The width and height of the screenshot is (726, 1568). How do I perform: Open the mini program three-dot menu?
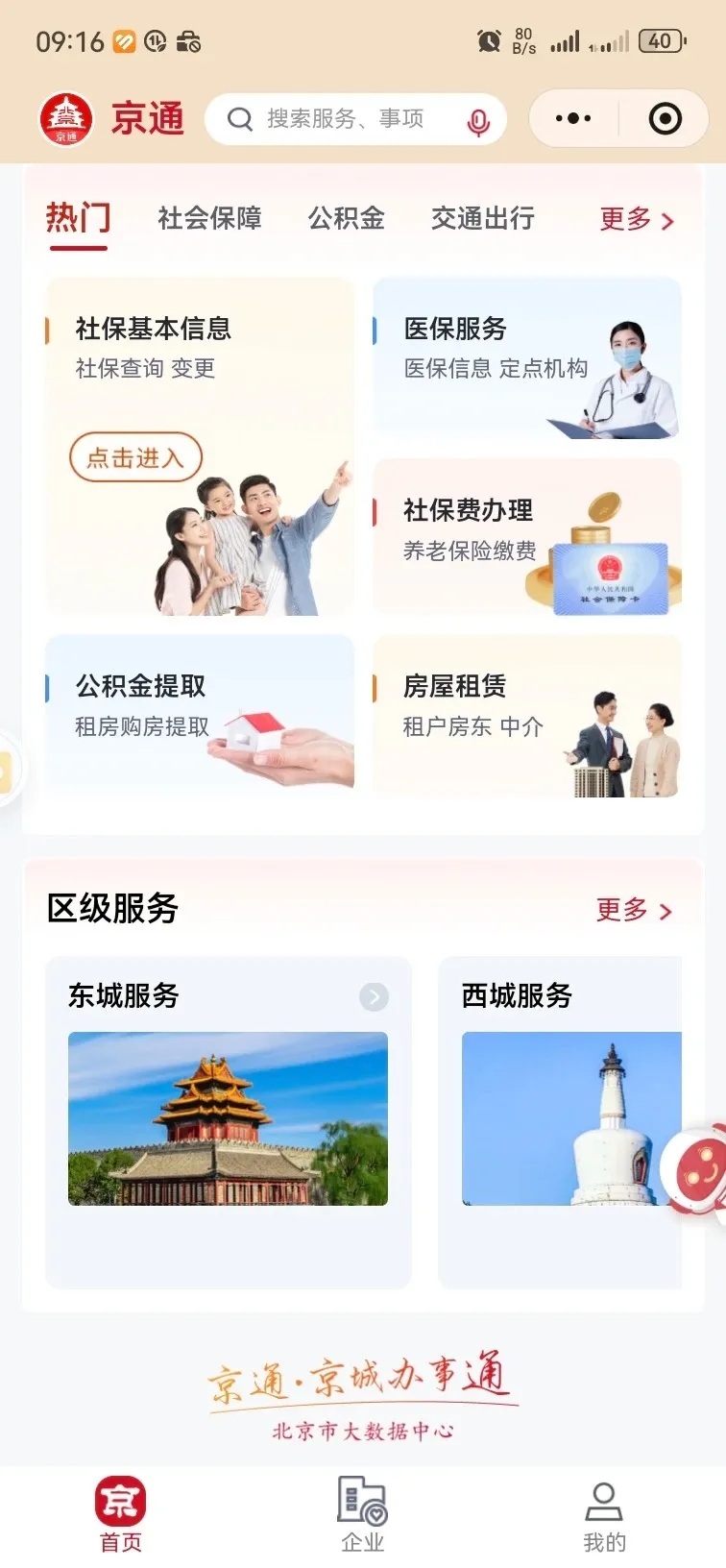573,119
